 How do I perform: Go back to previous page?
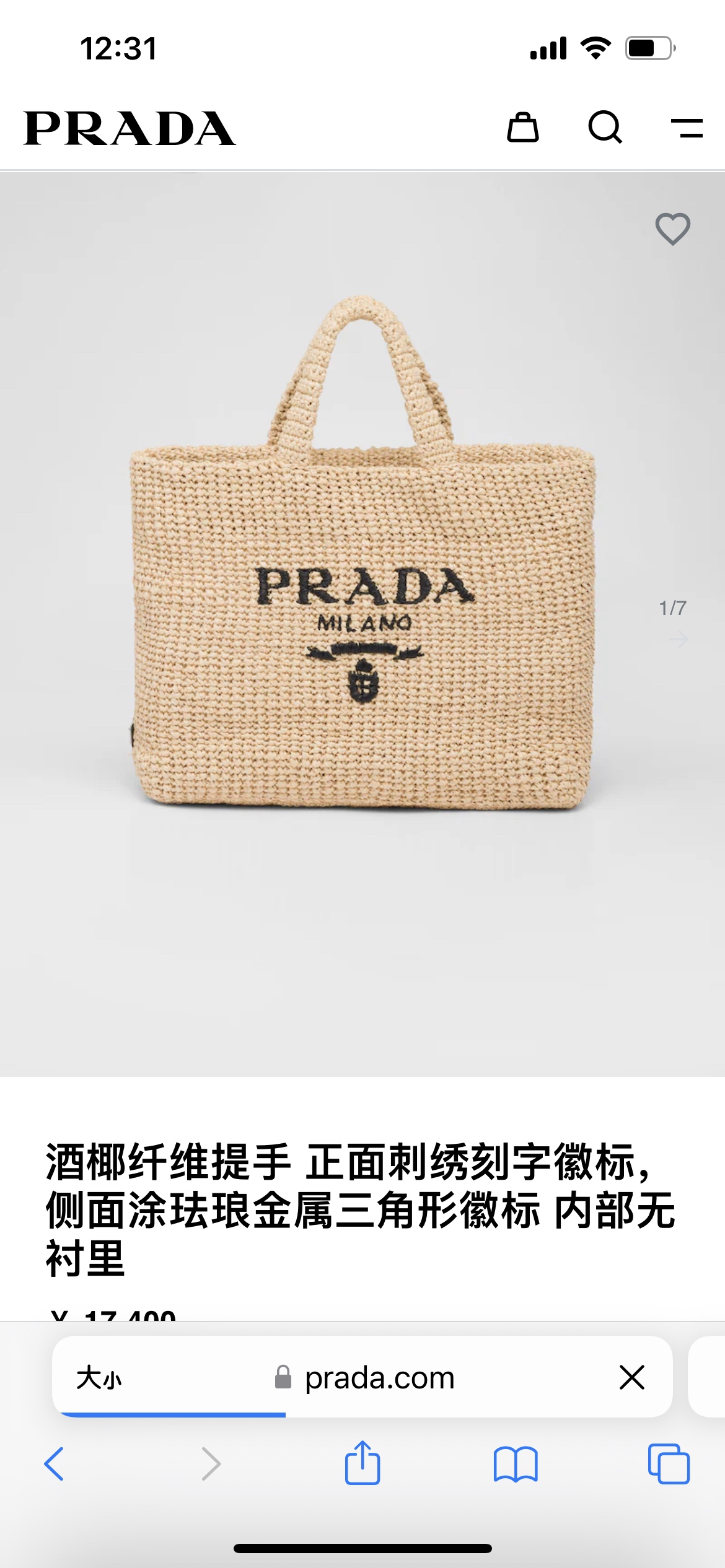(54, 1464)
